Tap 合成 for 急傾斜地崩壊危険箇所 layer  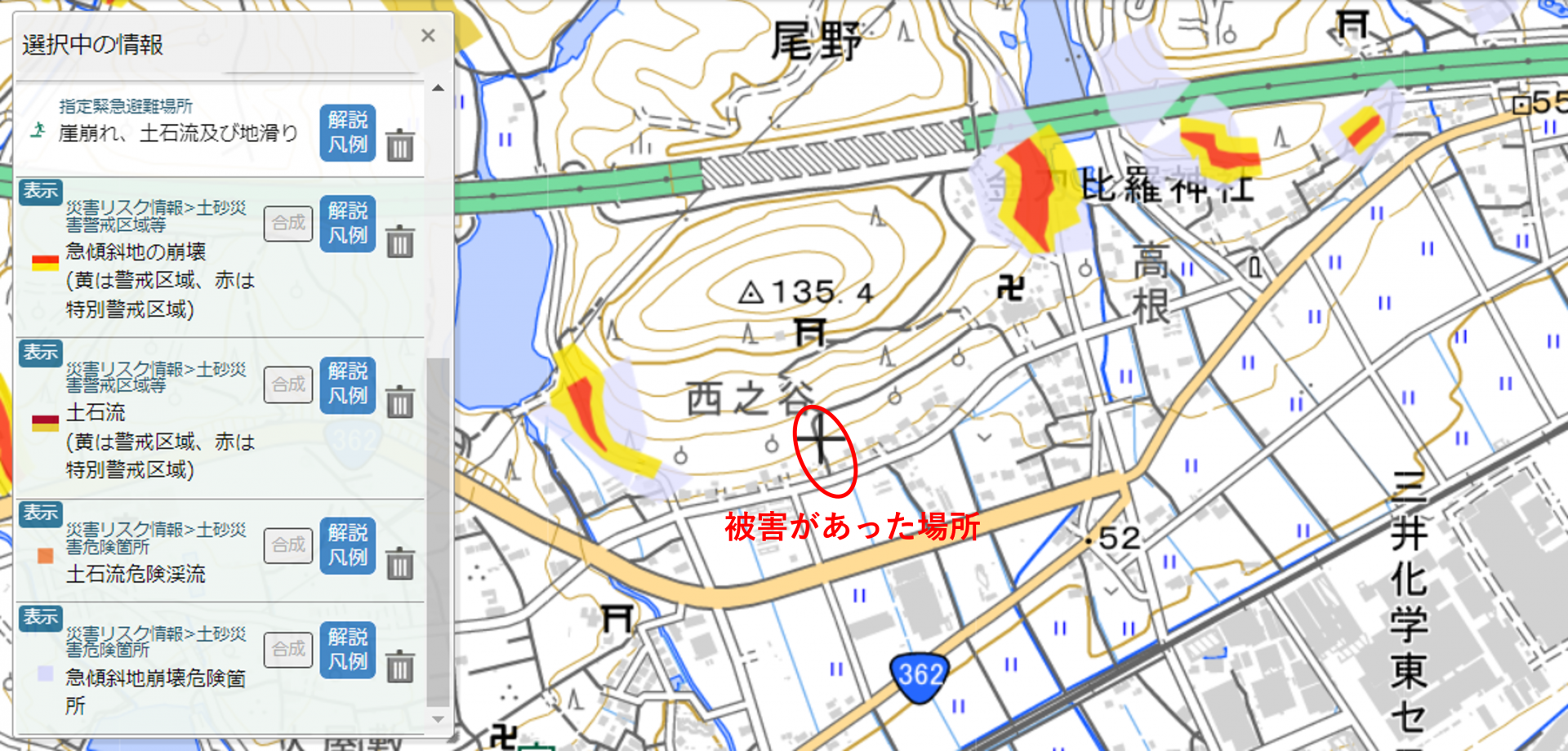point(288,649)
